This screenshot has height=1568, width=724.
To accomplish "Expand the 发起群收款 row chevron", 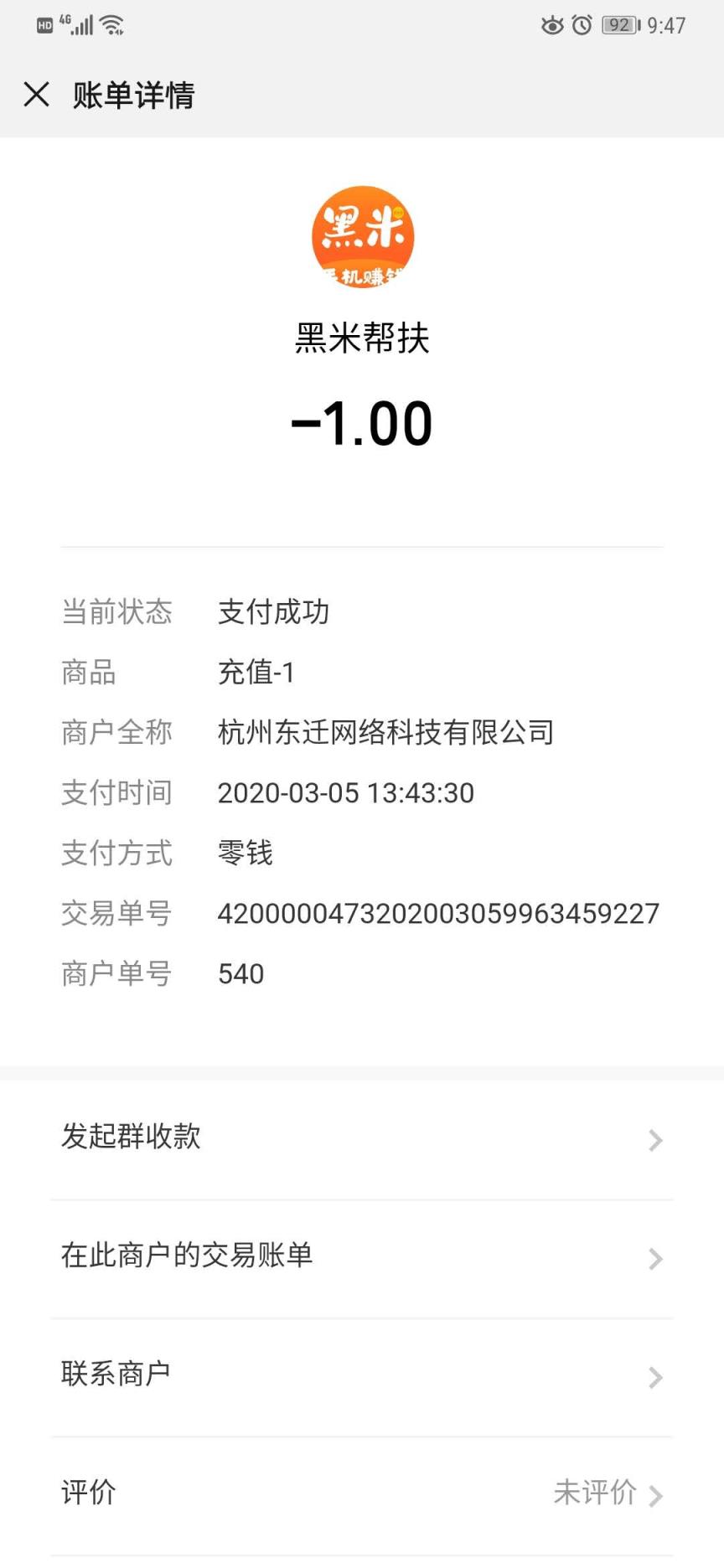I will 656,1139.
